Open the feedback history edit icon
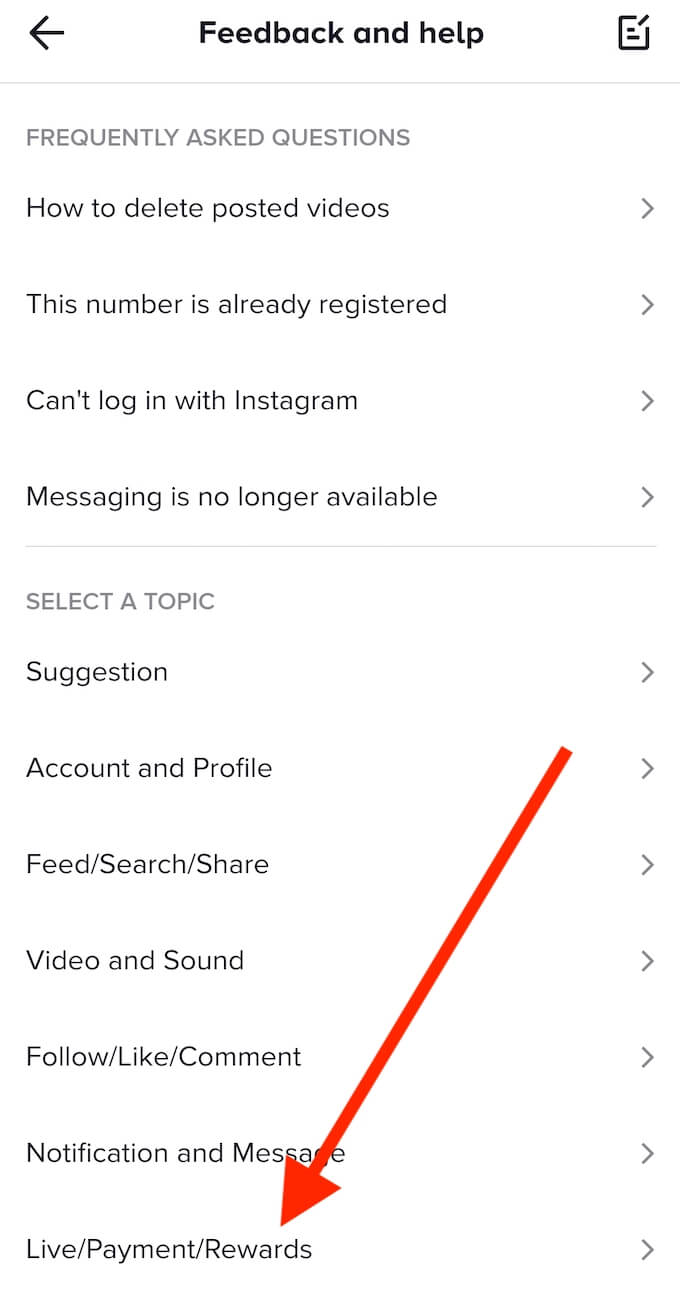This screenshot has width=680, height=1305. (634, 33)
